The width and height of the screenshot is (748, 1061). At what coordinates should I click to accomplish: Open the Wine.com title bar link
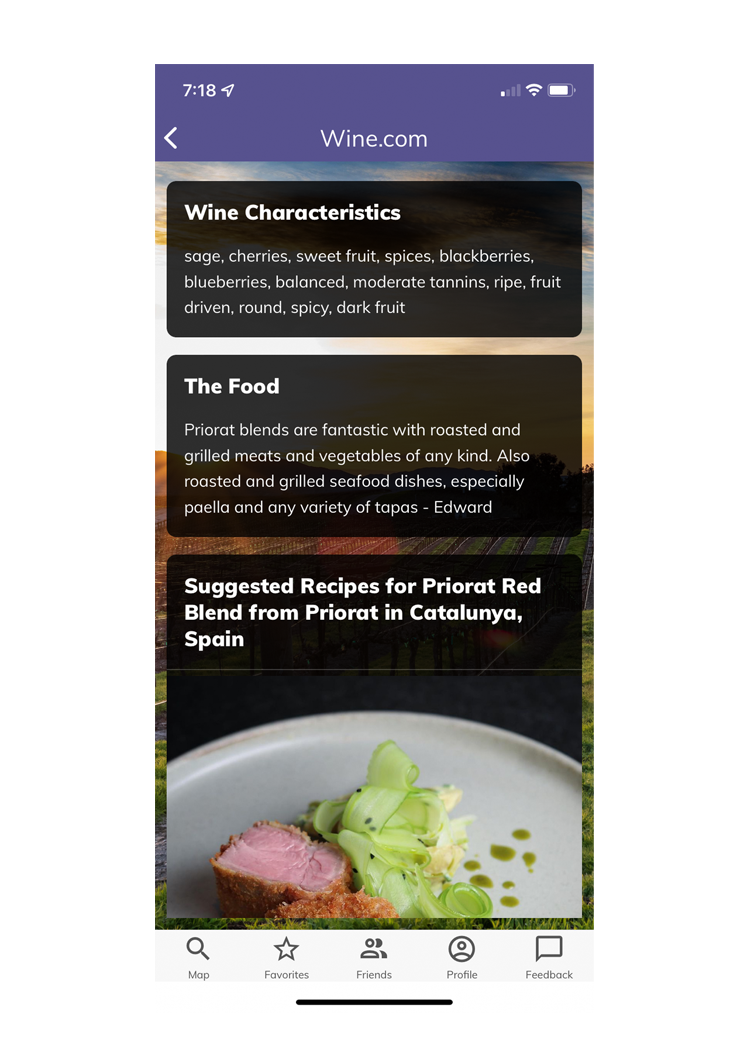pyautogui.click(x=374, y=138)
